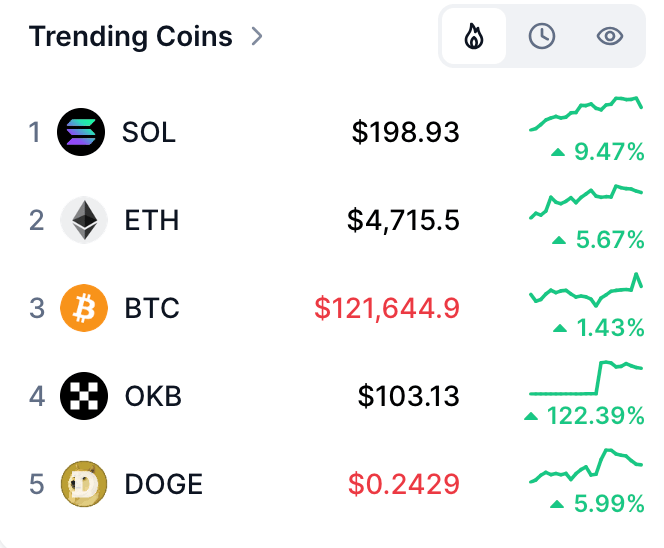664x548 pixels.
Task: Open the OKB coin row
Action: click(x=153, y=396)
